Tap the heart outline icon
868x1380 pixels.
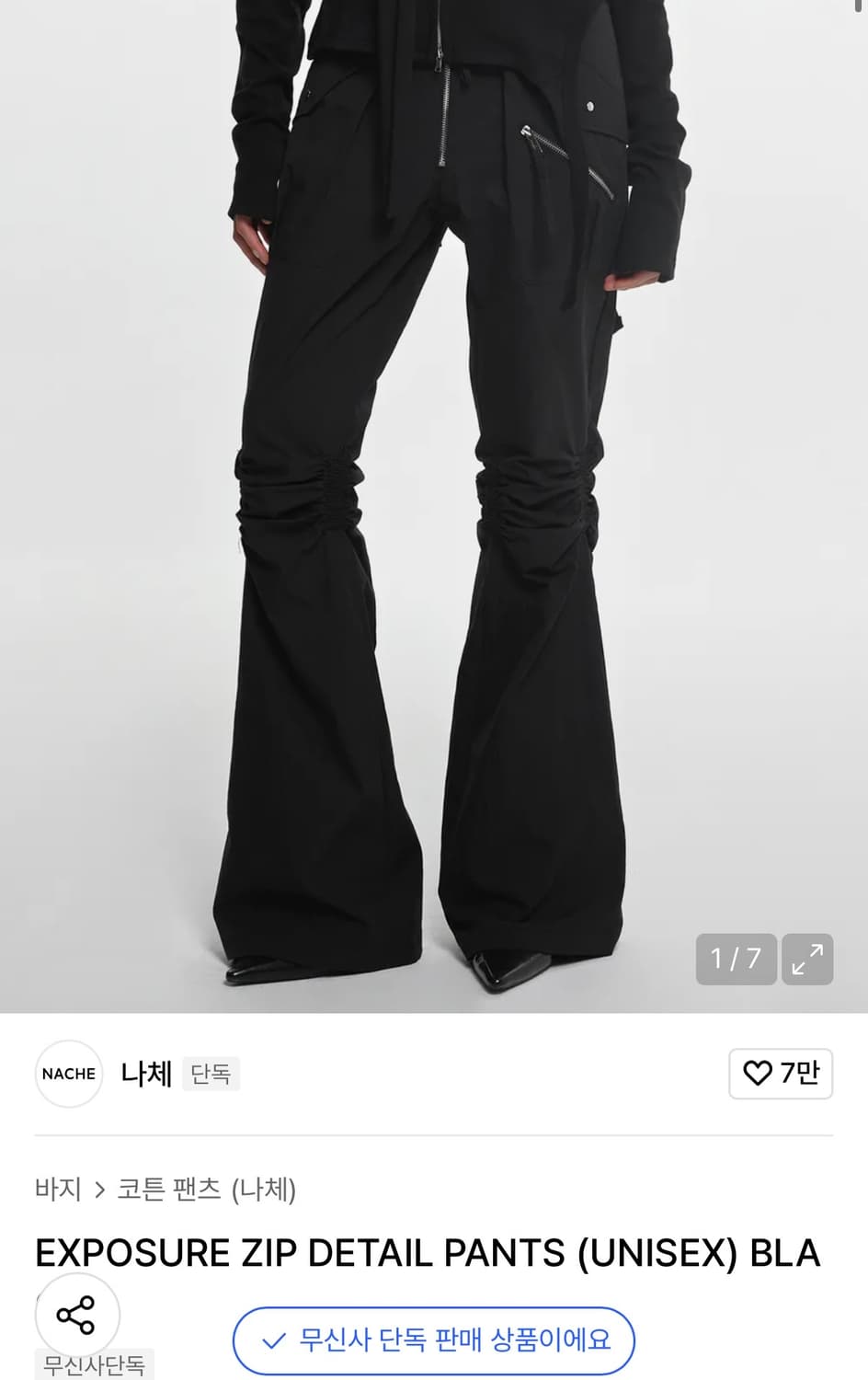[x=757, y=1074]
